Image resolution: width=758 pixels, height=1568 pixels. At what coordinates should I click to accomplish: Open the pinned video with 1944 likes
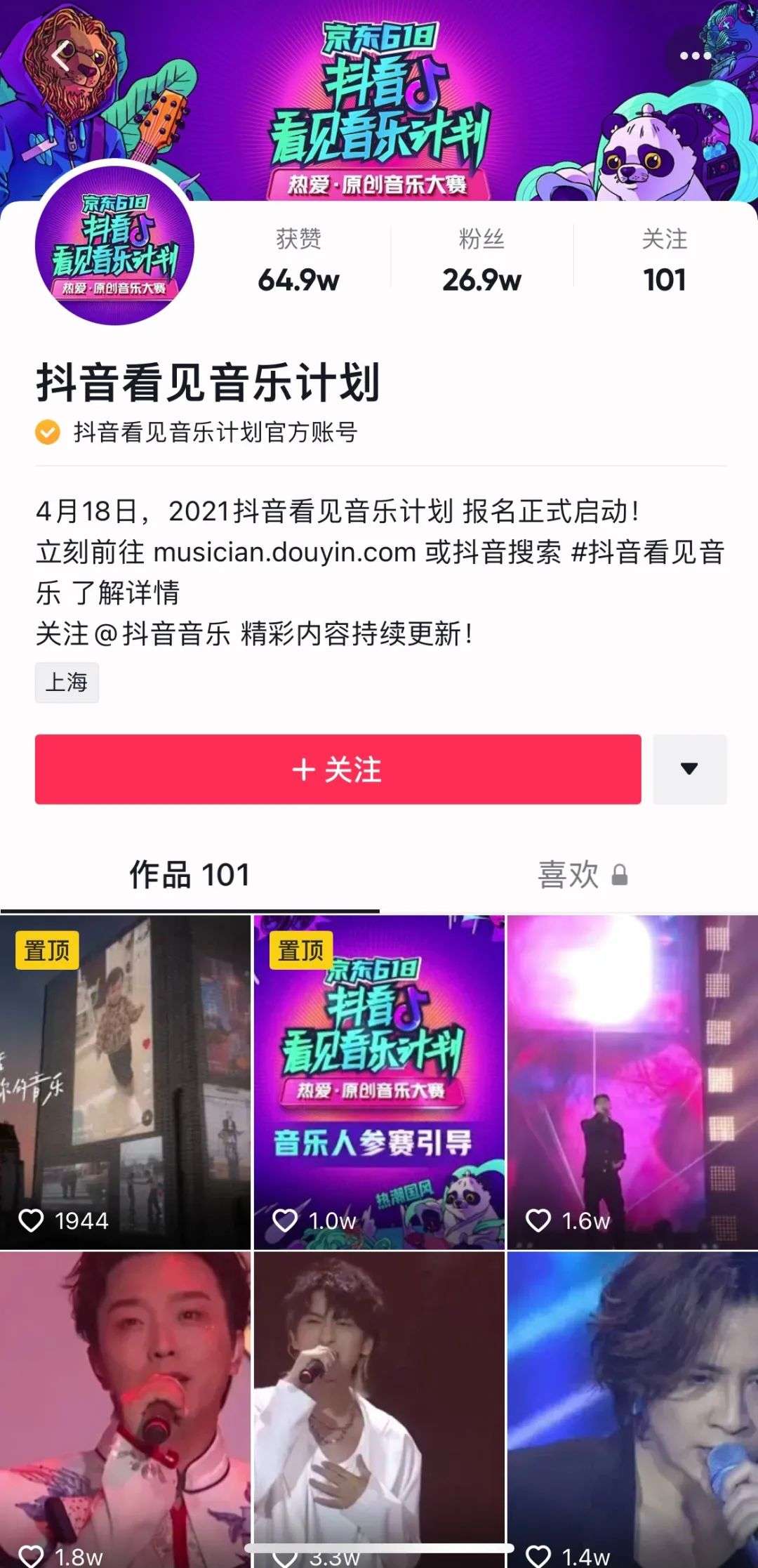pyautogui.click(x=125, y=1081)
